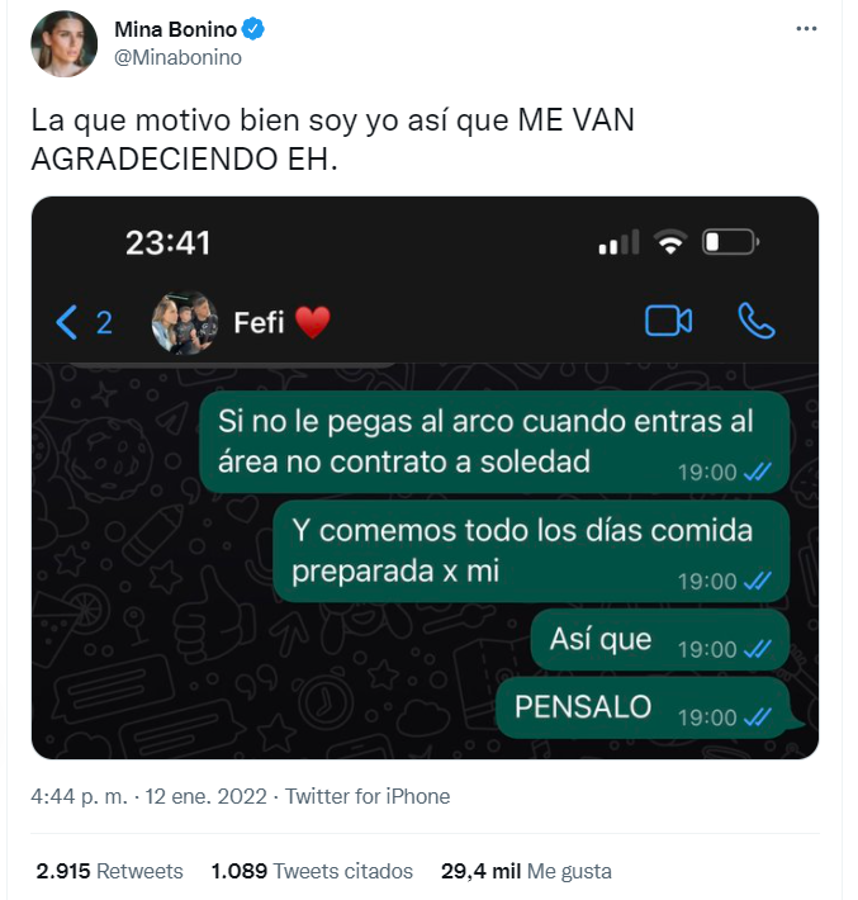Open the attached WhatsApp screenshot image
Image resolution: width=858 pixels, height=900 pixels.
click(x=425, y=477)
